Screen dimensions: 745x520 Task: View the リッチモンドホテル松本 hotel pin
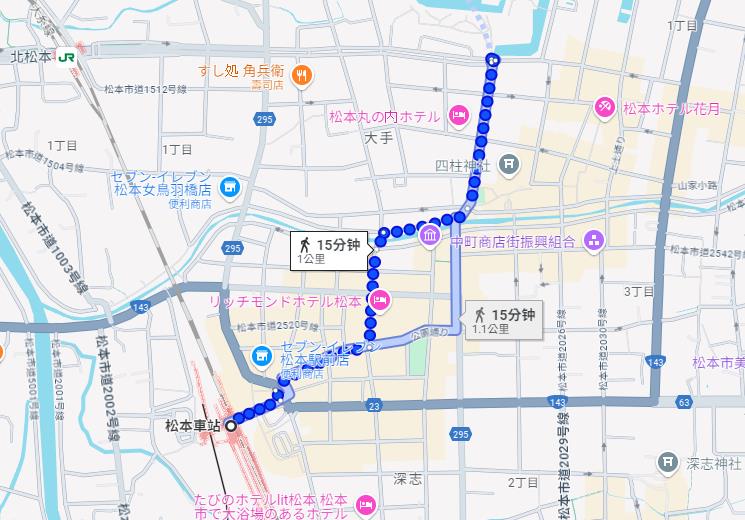(x=378, y=298)
